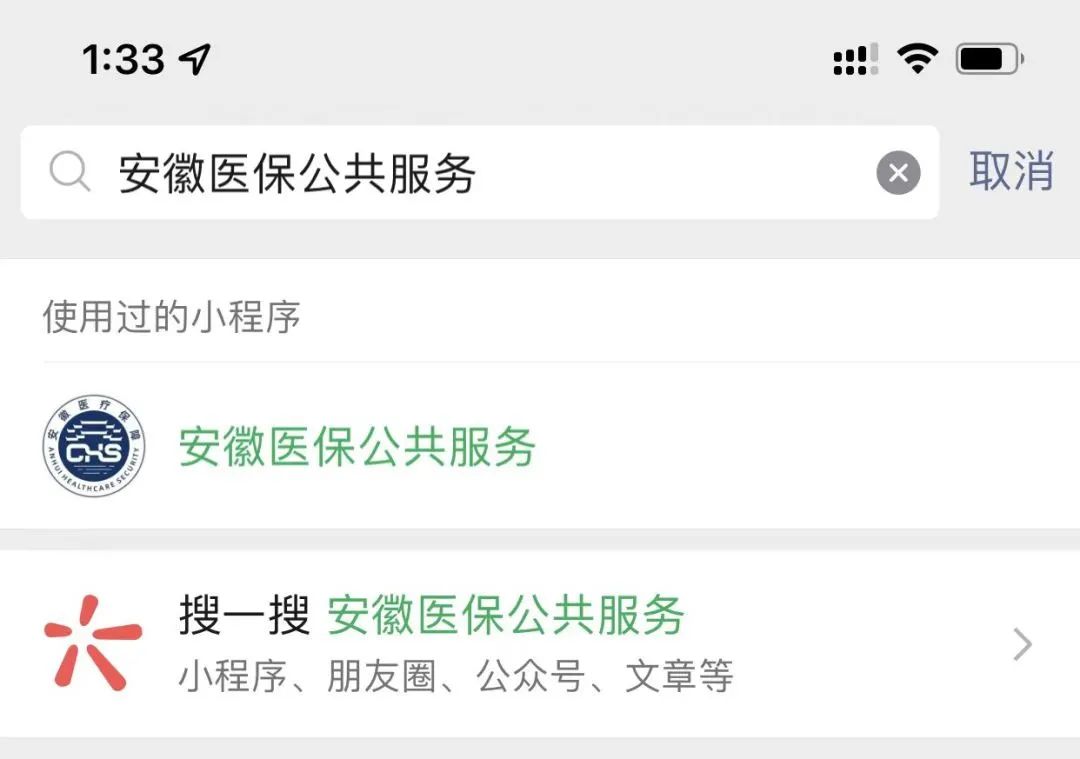Open the 安徽医保公共服务 mini program
Image resolution: width=1080 pixels, height=759 pixels.
[357, 447]
